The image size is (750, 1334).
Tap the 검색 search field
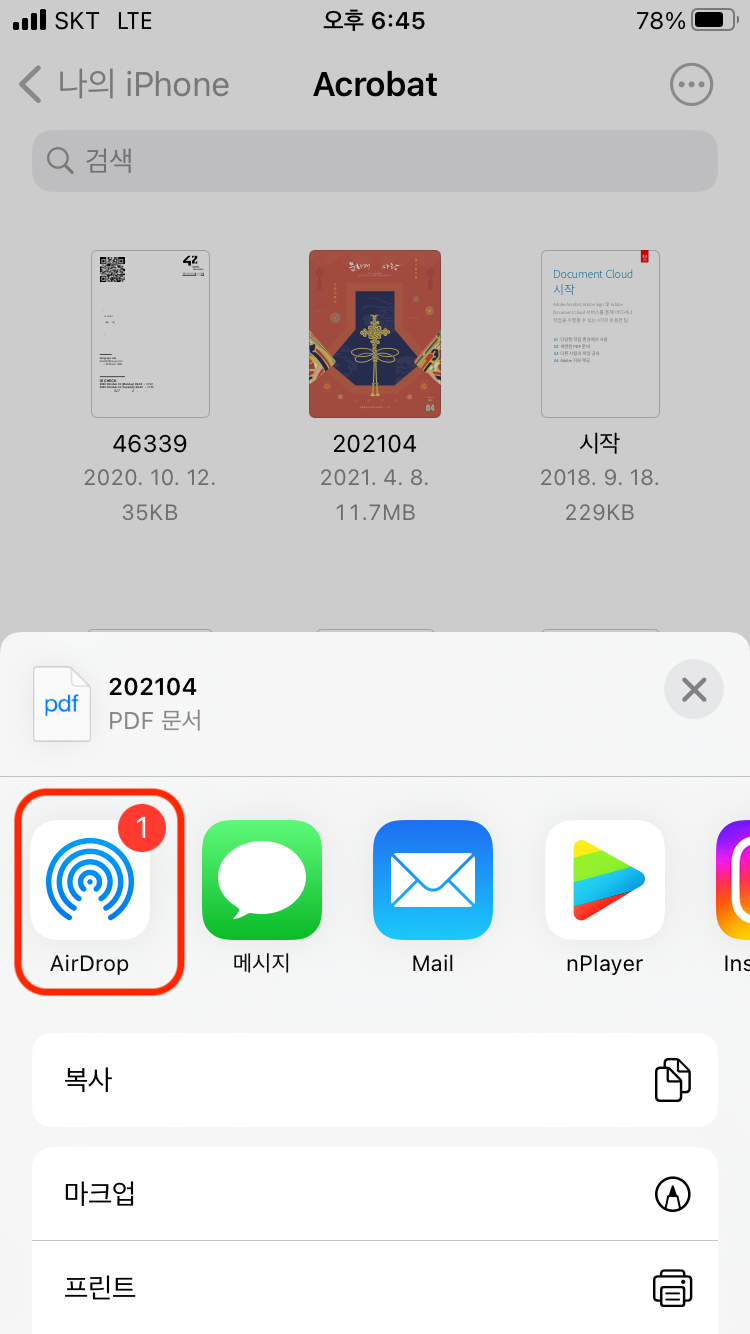[375, 160]
